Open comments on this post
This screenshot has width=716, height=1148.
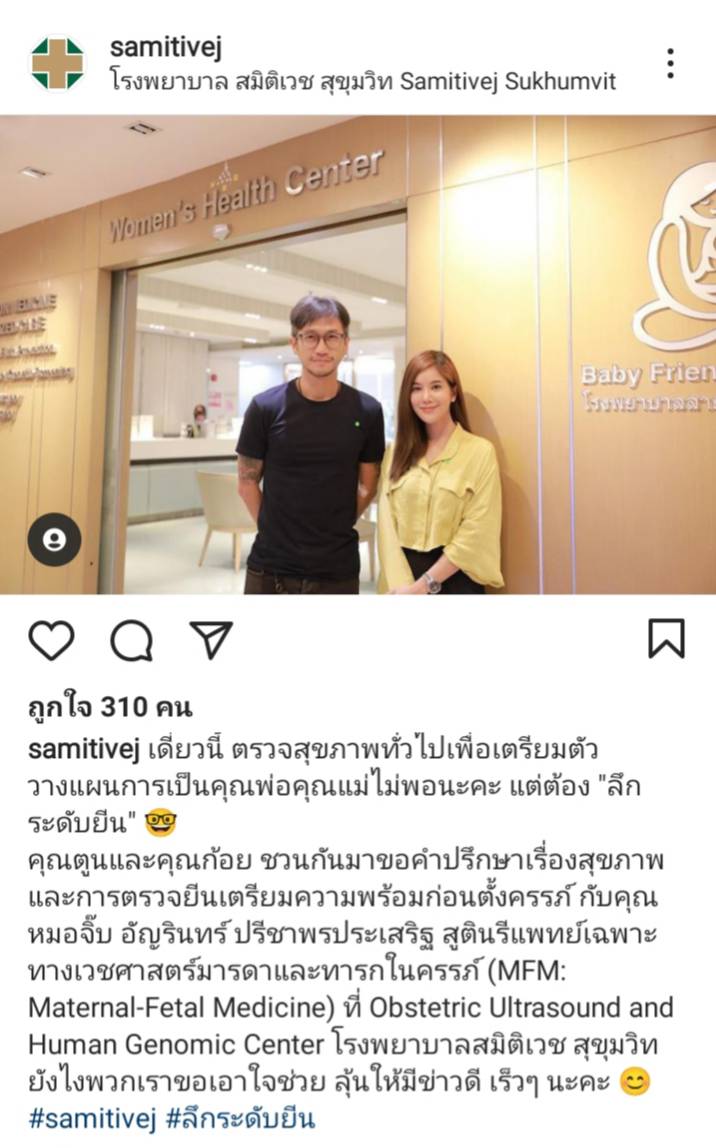[x=132, y=640]
